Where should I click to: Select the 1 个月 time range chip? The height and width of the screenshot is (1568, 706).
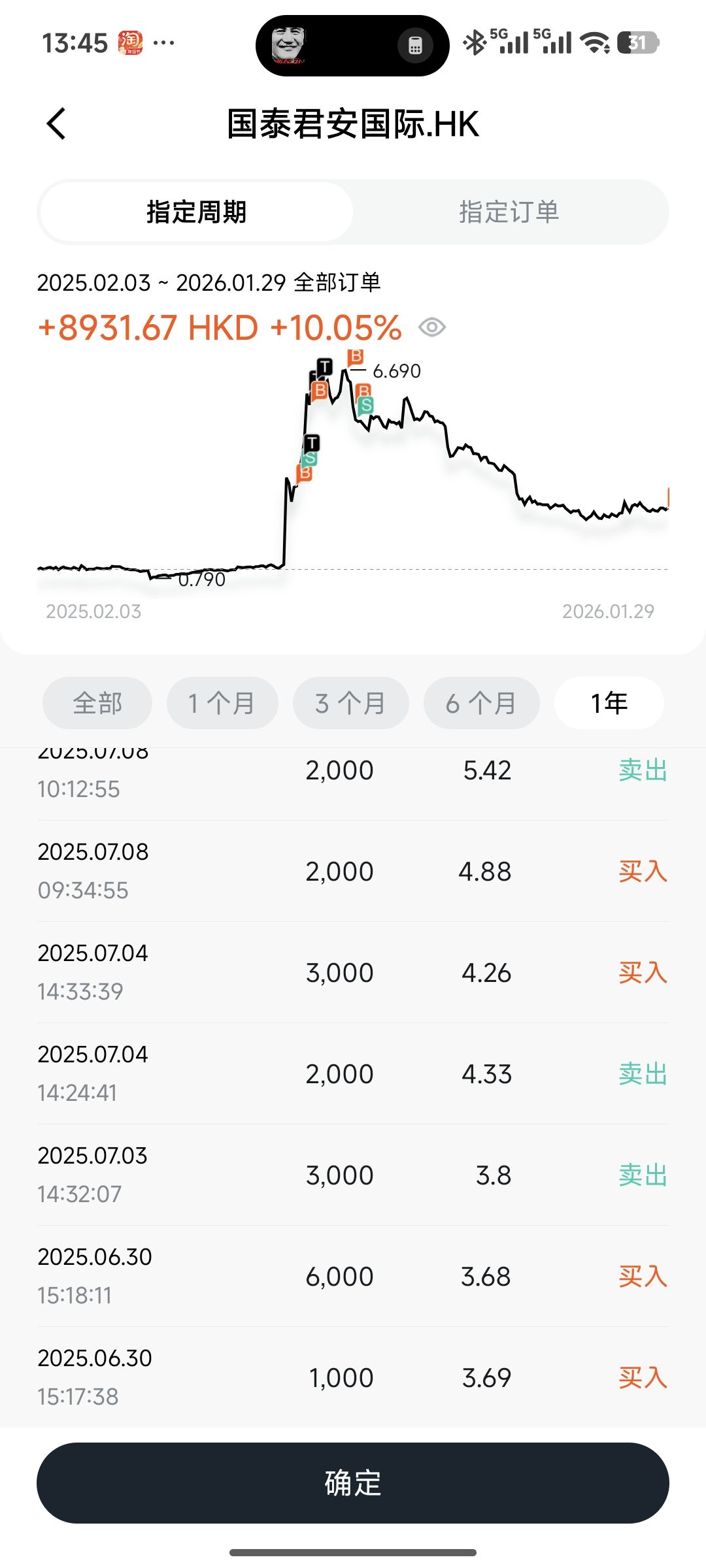tap(222, 703)
